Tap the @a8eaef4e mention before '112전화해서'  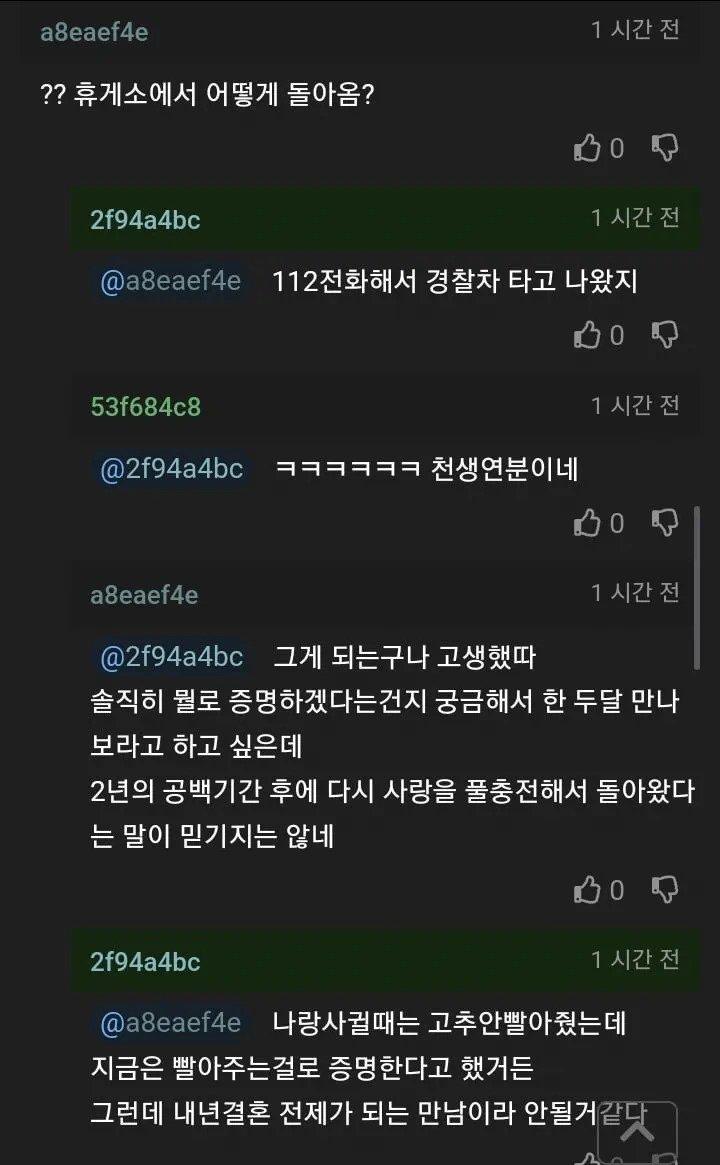coord(171,282)
